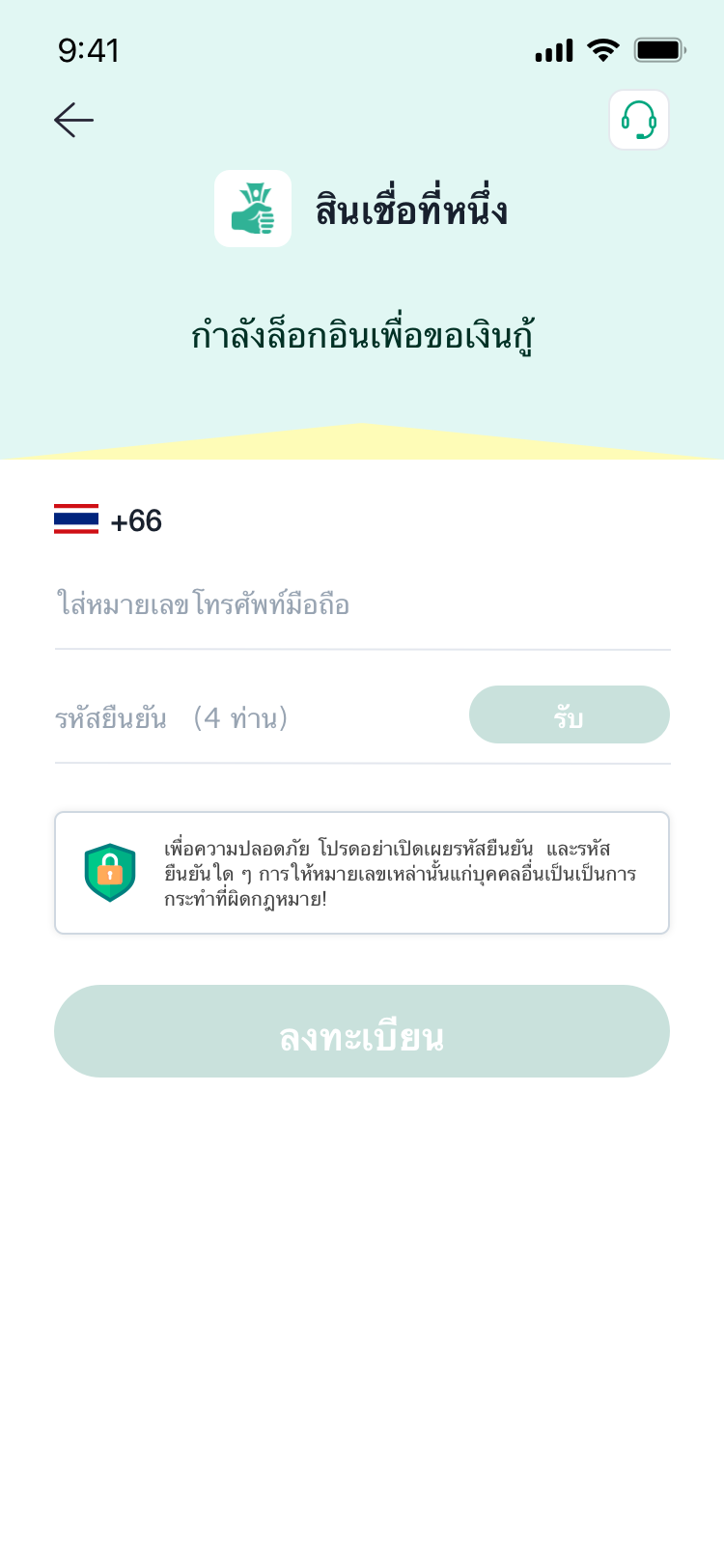Focus the 4-digit verification code field
This screenshot has width=724, height=1568.
(x=251, y=718)
